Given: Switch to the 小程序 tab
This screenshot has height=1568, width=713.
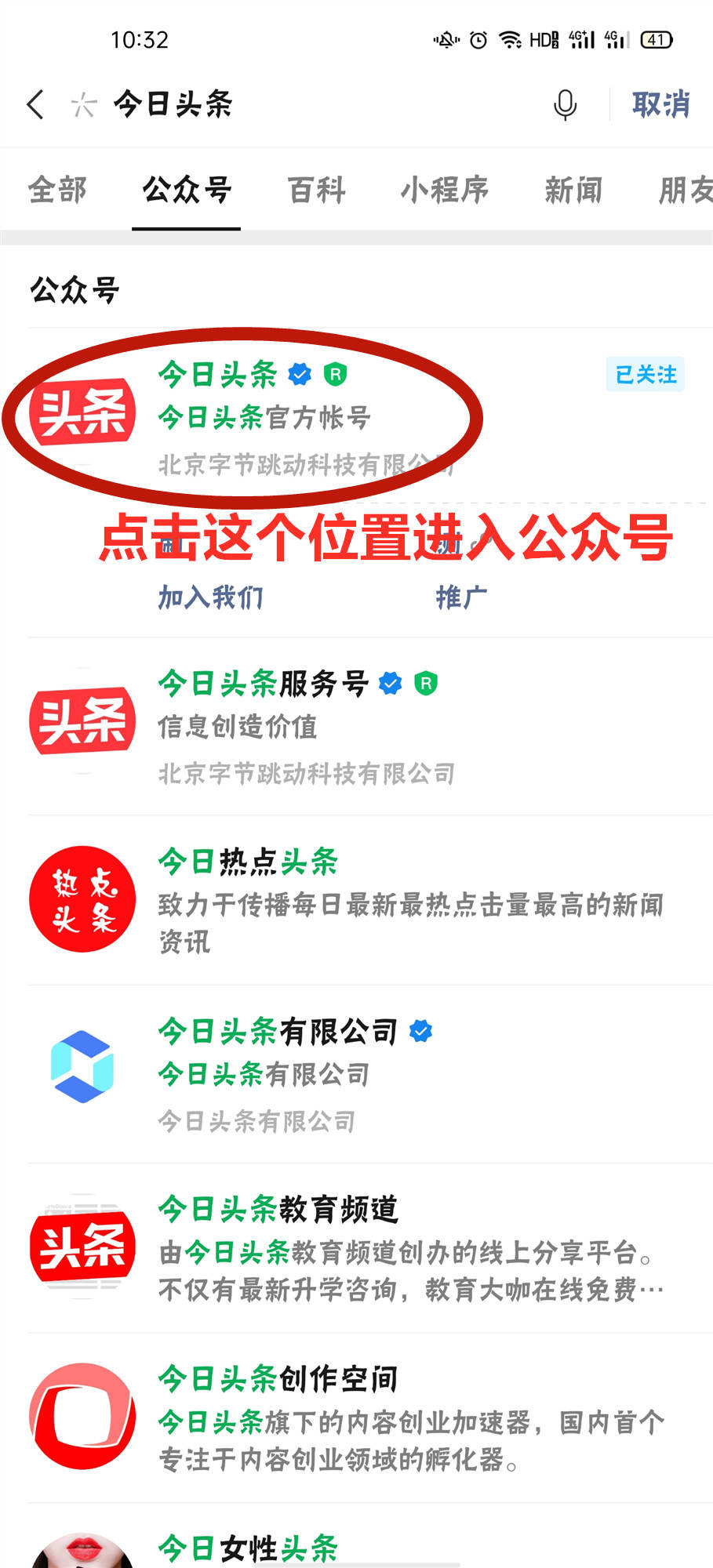Looking at the screenshot, I should (445, 191).
